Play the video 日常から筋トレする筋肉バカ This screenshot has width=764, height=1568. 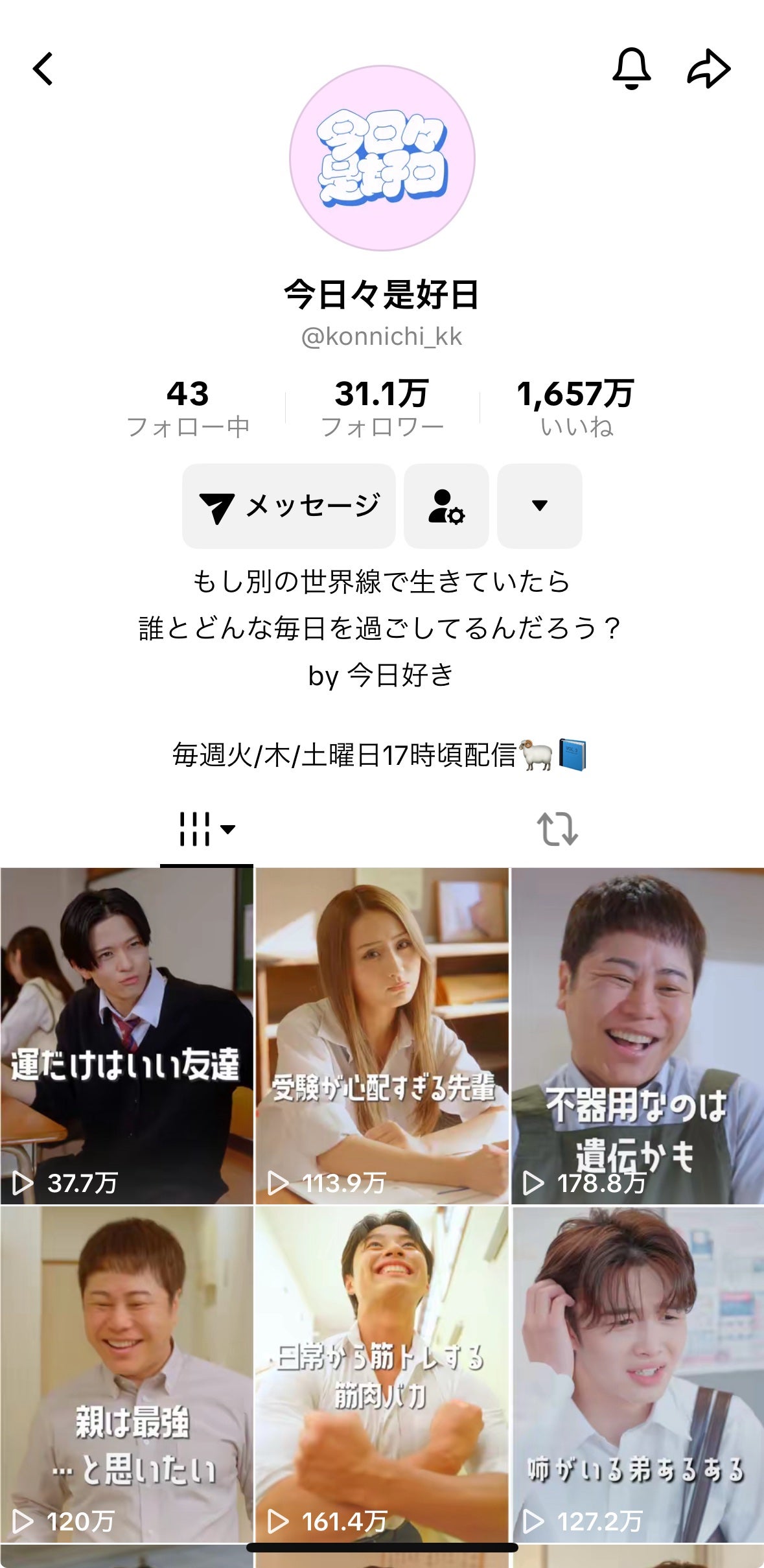pos(382,1374)
